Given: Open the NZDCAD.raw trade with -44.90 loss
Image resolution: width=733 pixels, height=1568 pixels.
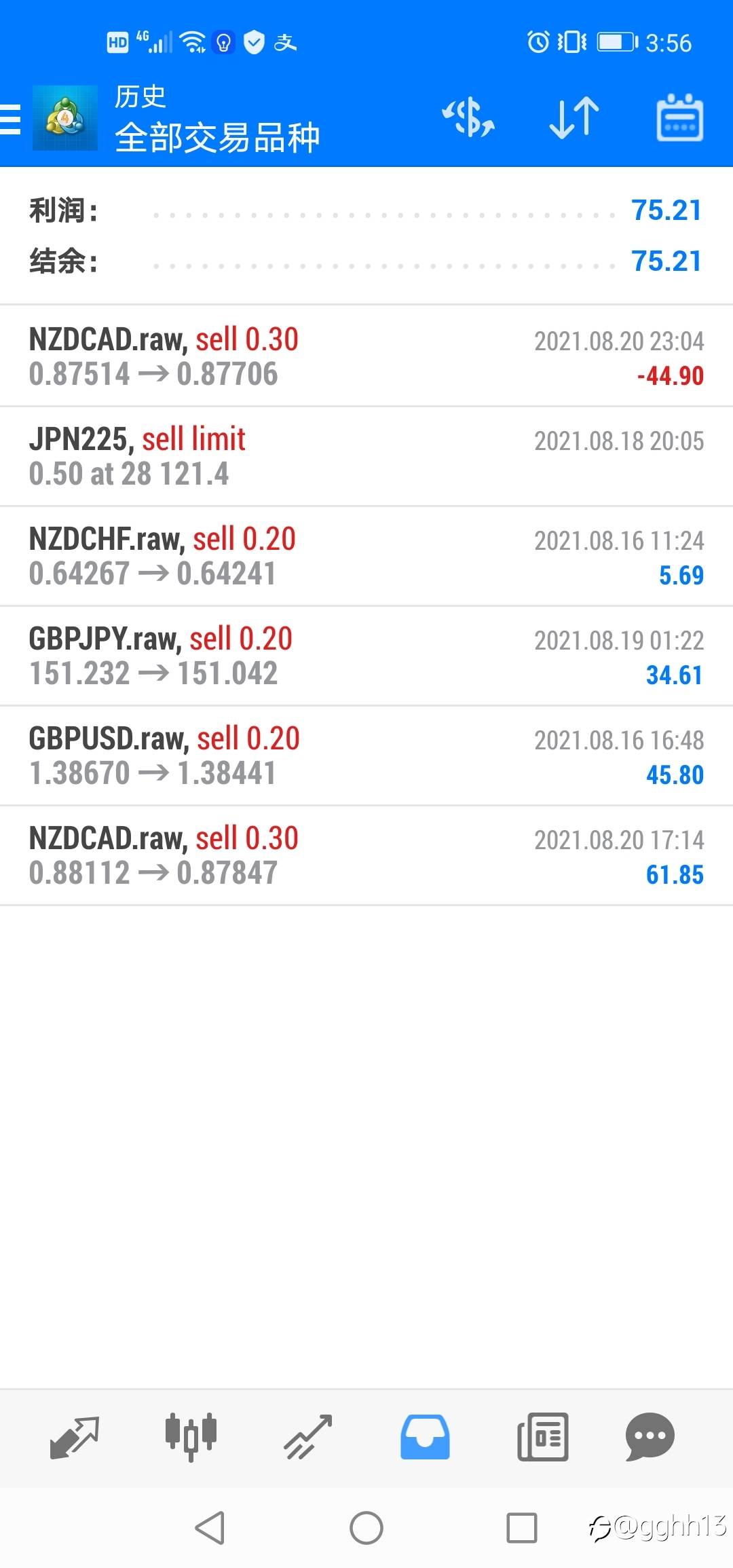Looking at the screenshot, I should point(366,356).
